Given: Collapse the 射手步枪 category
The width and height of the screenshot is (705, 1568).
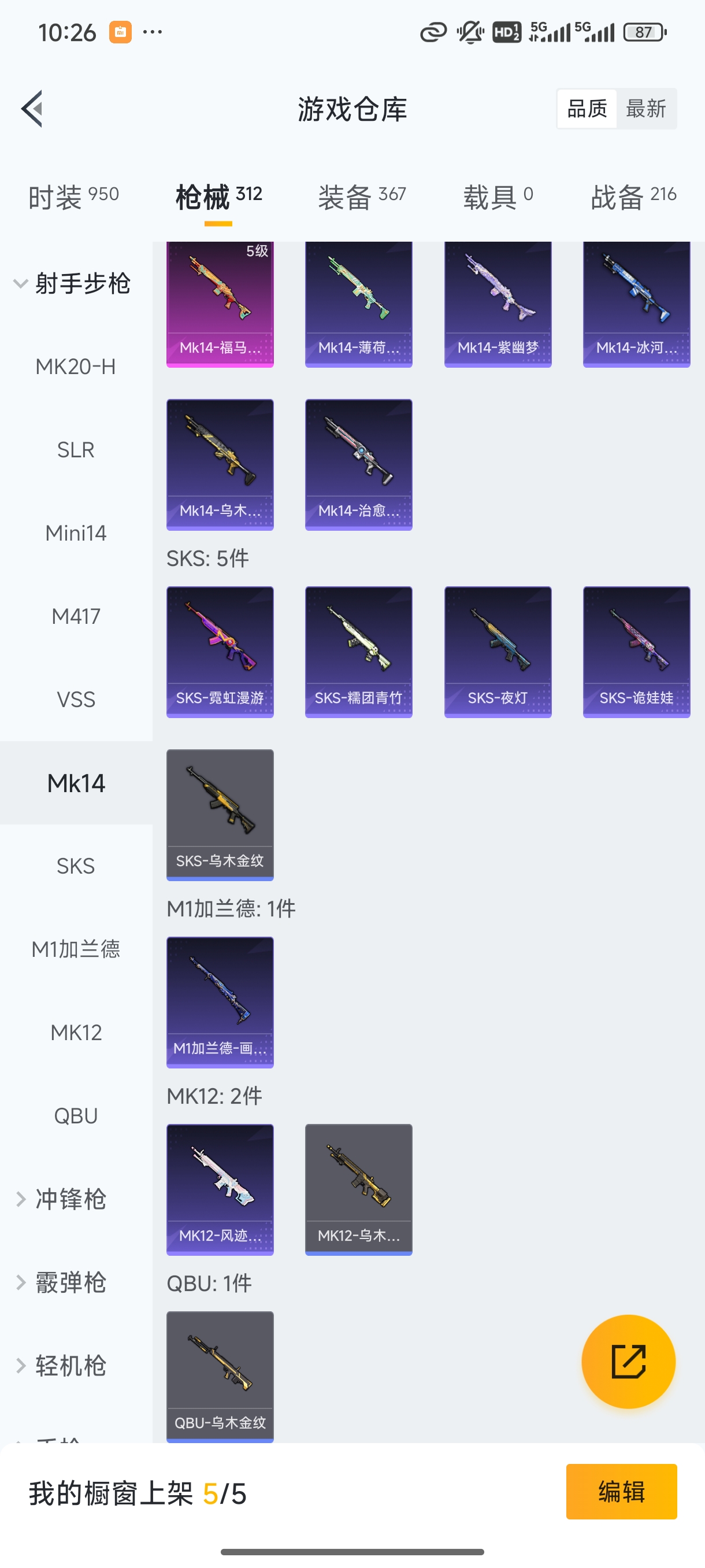Looking at the screenshot, I should click(72, 284).
